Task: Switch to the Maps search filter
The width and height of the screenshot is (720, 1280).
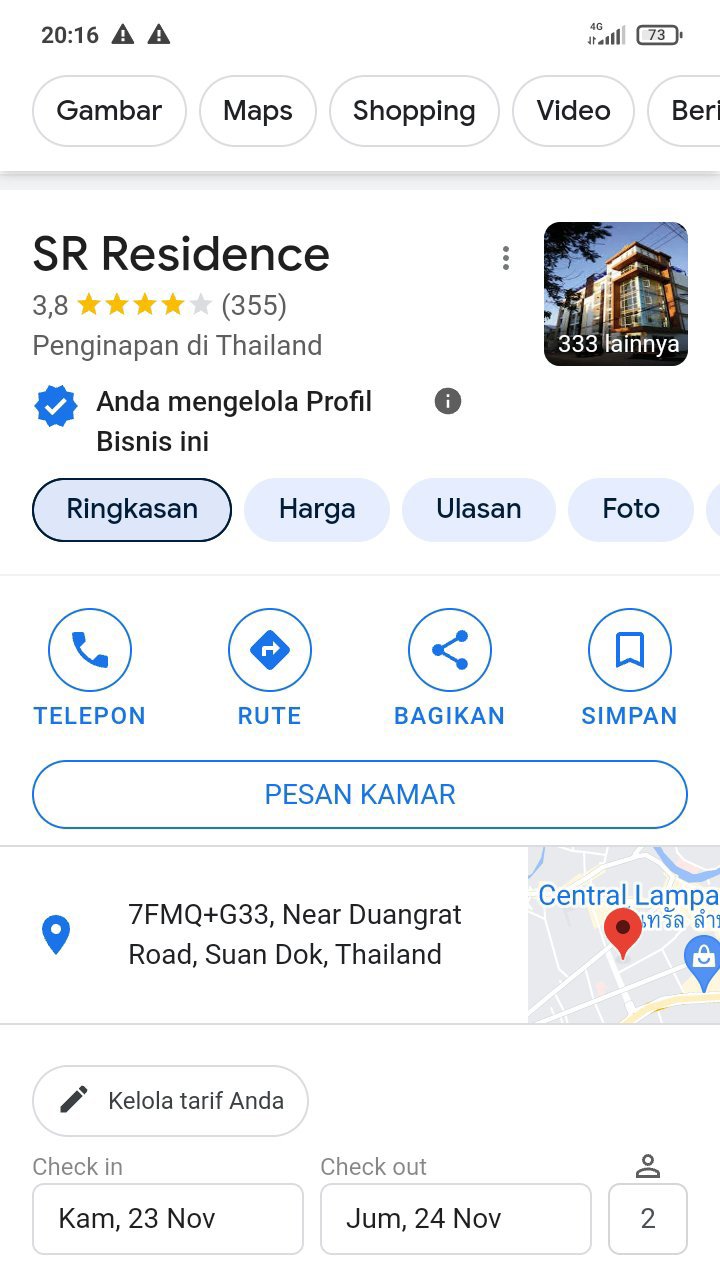Action: 258,111
